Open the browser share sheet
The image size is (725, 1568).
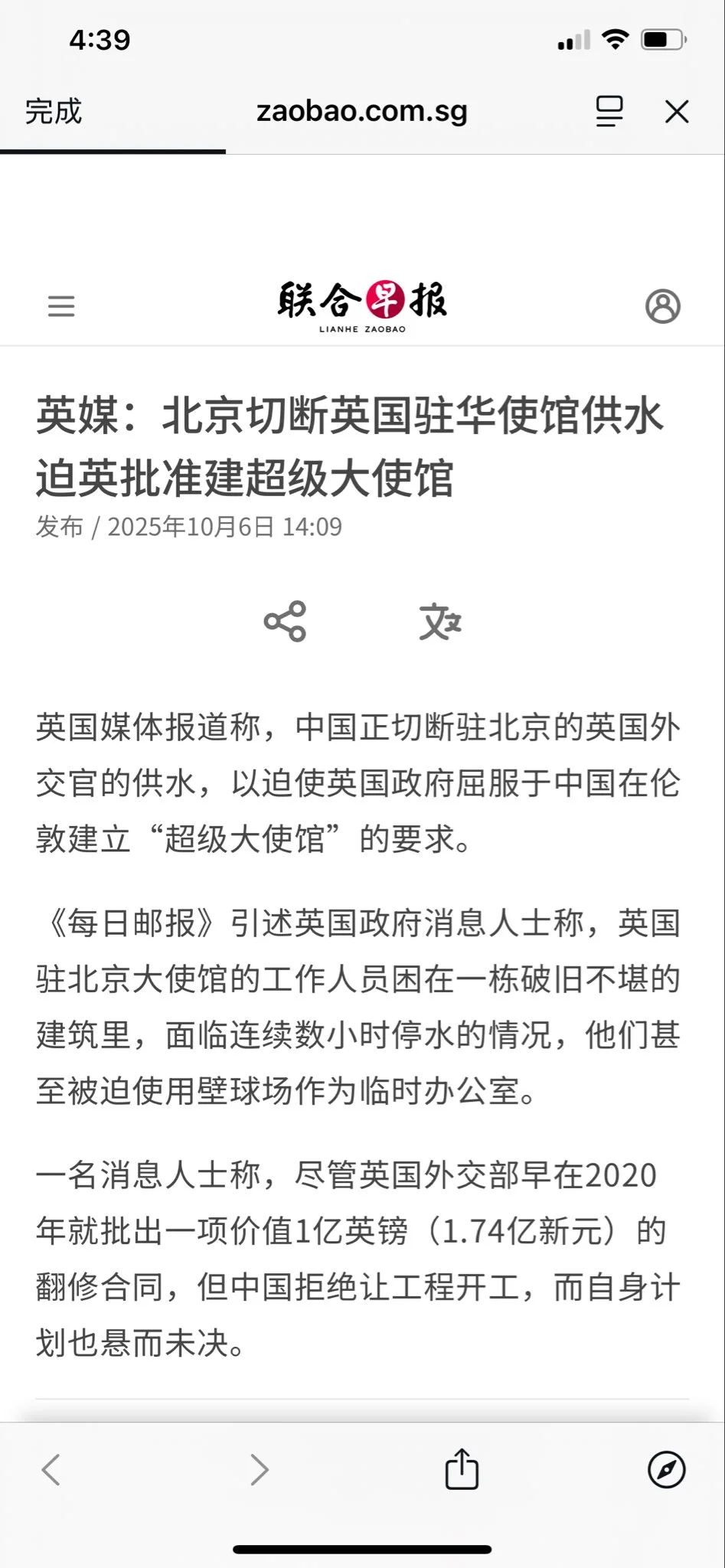(x=462, y=1468)
